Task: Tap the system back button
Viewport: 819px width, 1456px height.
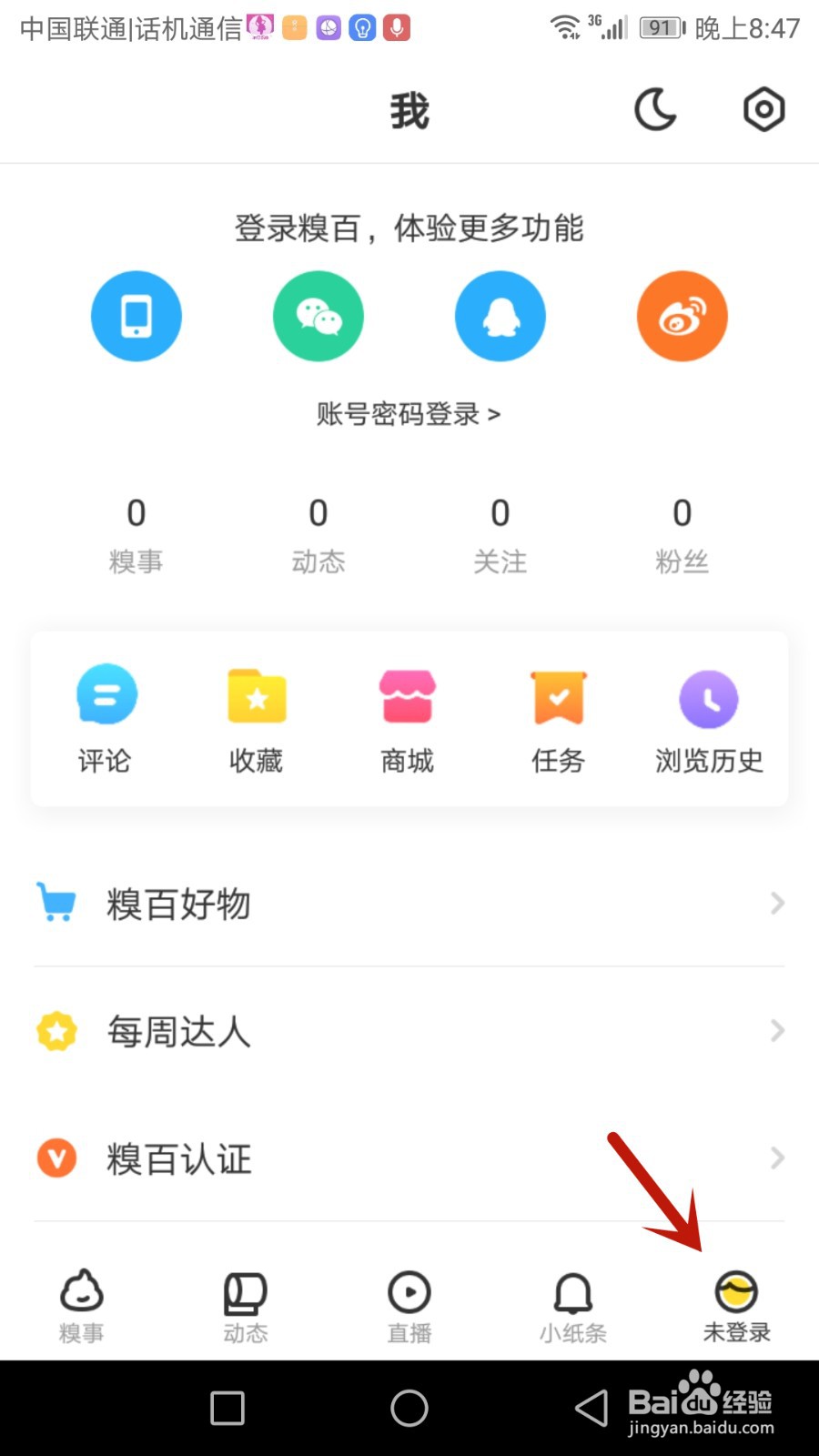Action: pos(591,1409)
